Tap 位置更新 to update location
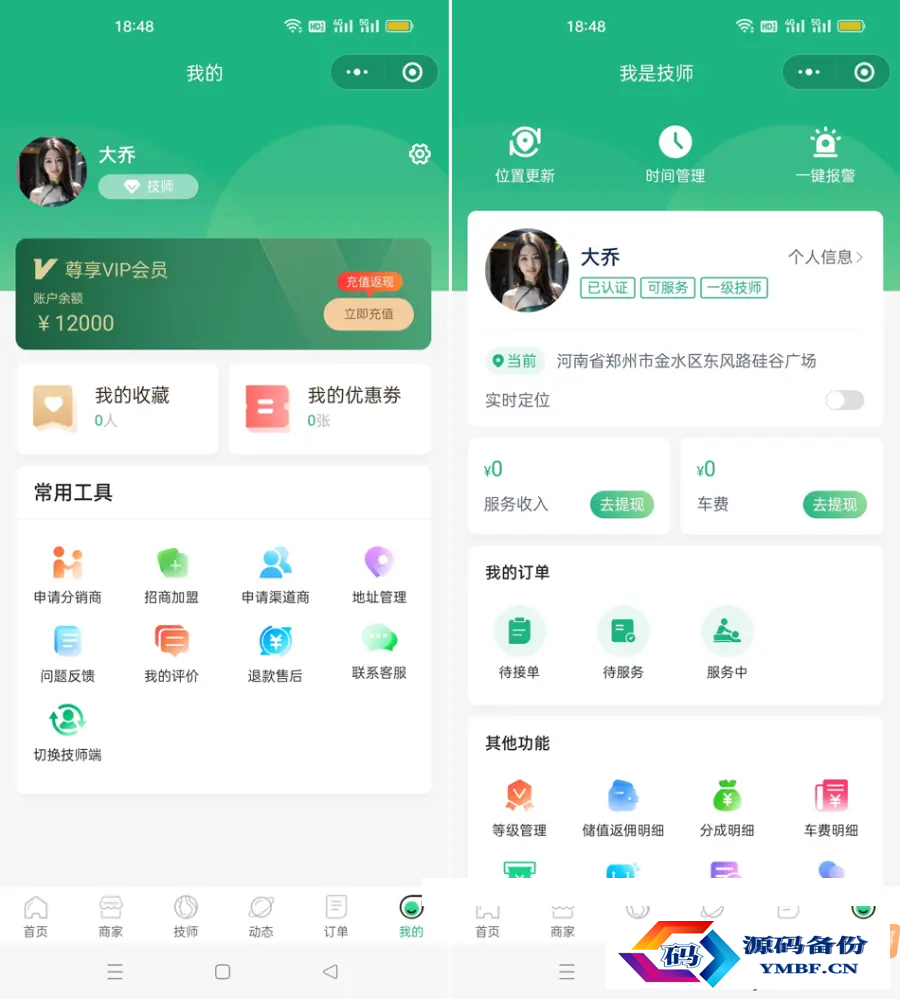900x999 pixels. tap(525, 155)
